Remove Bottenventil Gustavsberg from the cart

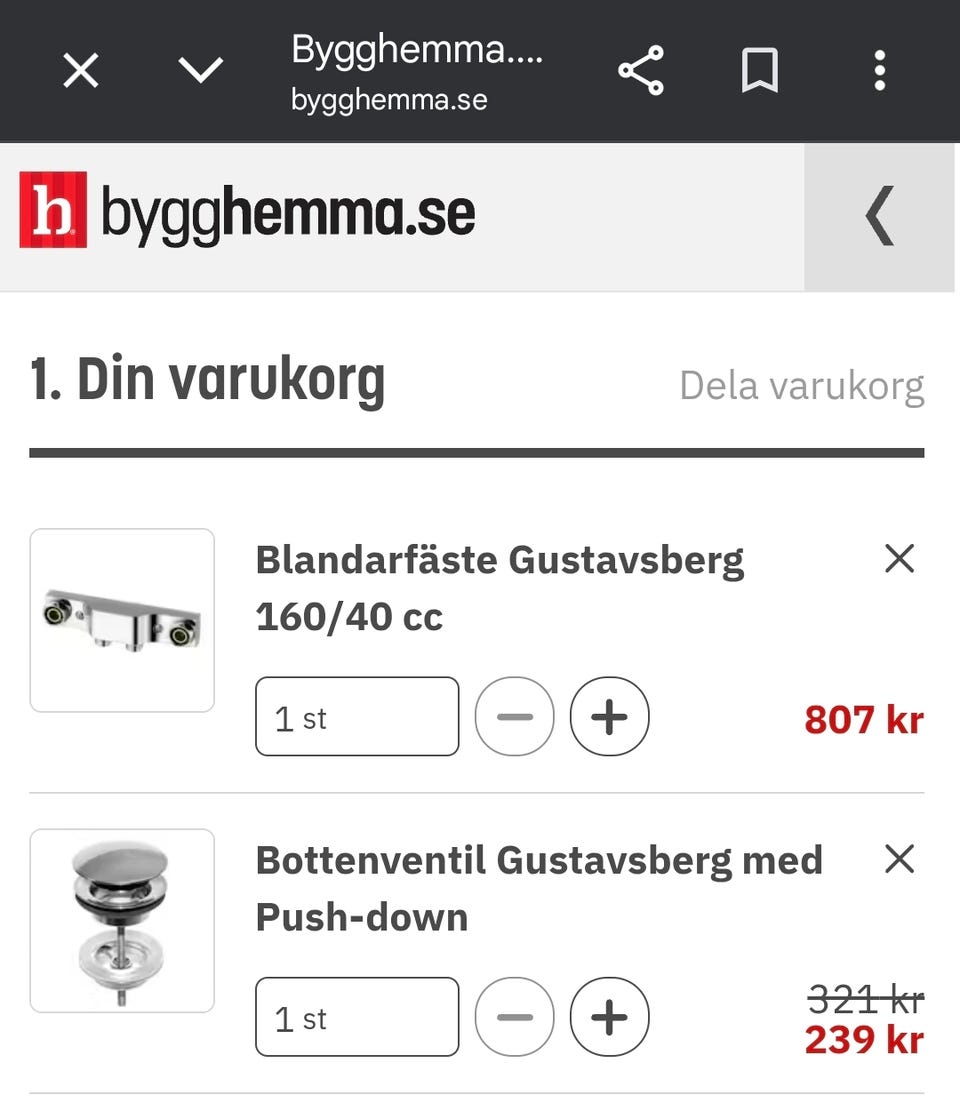point(898,859)
